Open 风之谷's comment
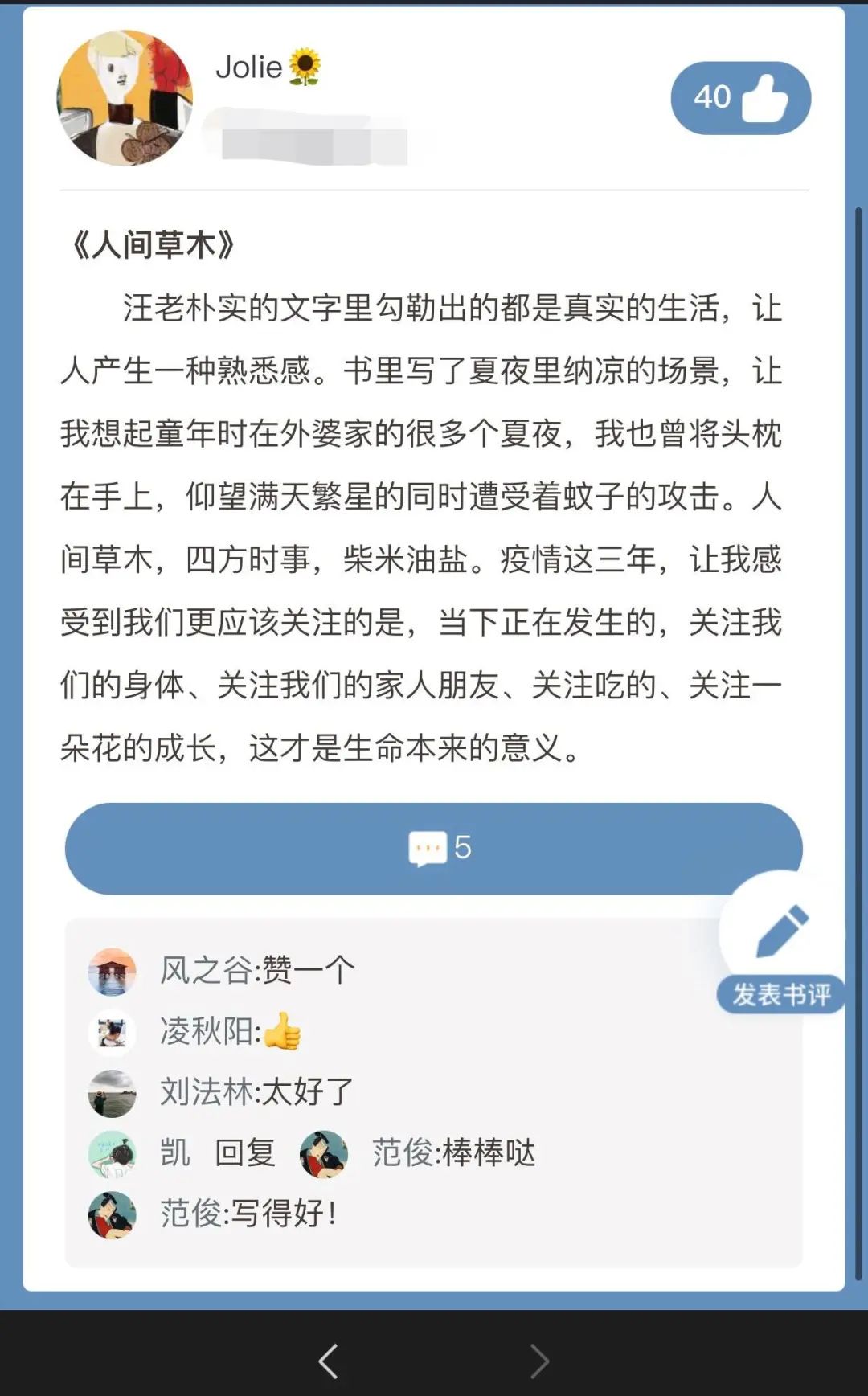The image size is (868, 1396). point(257,970)
